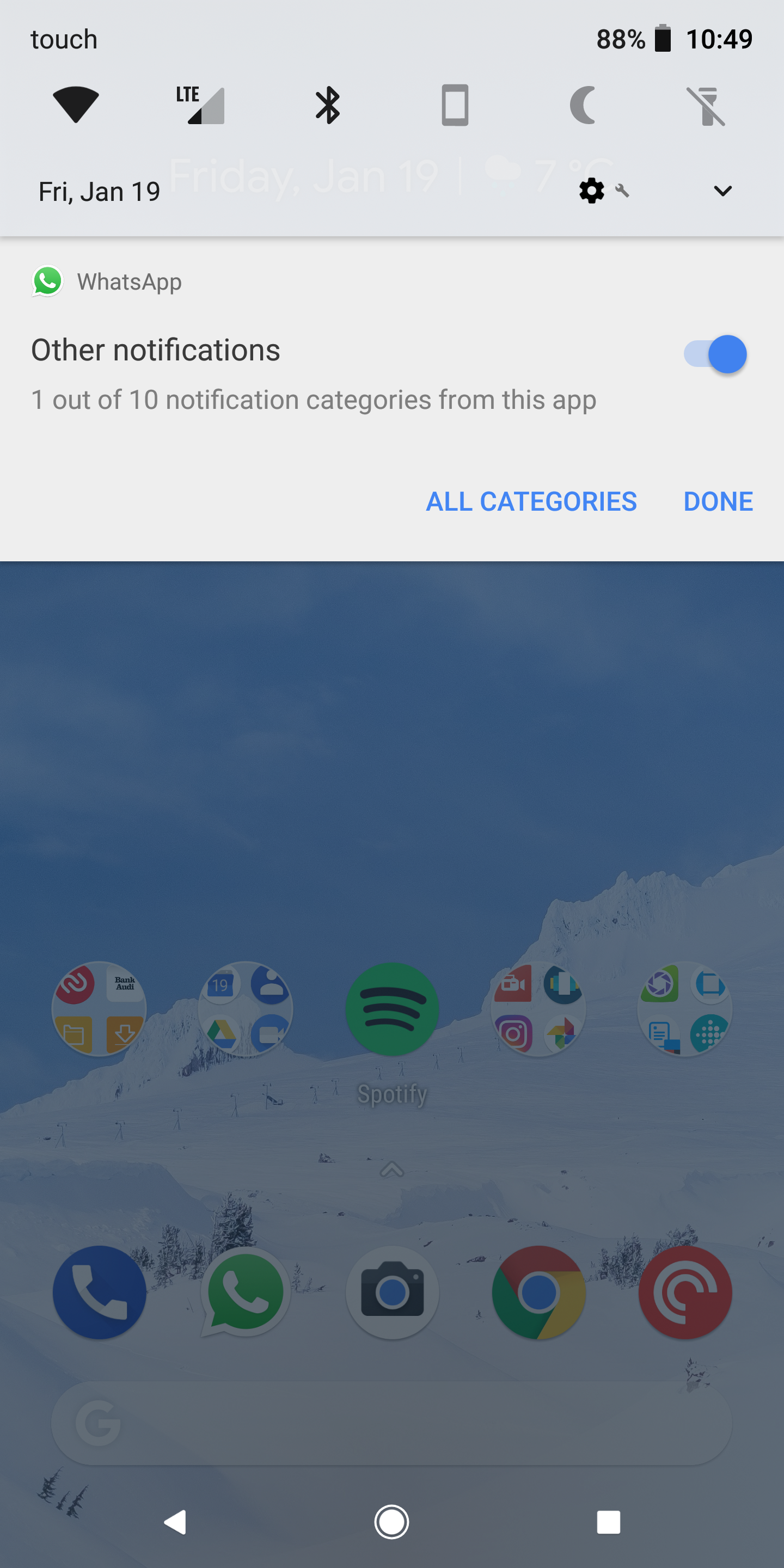Expand quick settings with the chevron

[x=722, y=191]
